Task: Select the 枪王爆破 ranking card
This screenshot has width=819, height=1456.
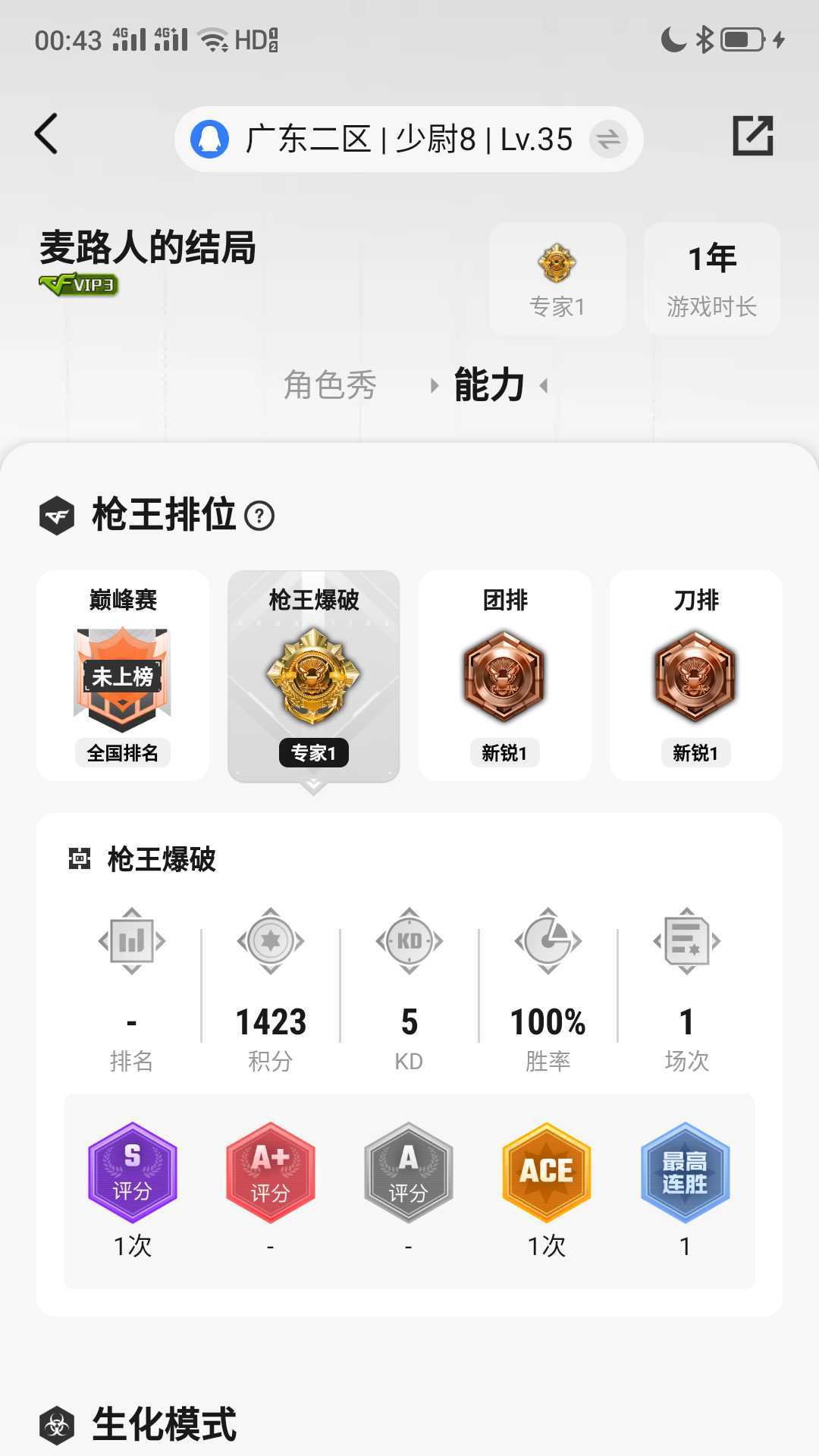Action: coord(314,676)
